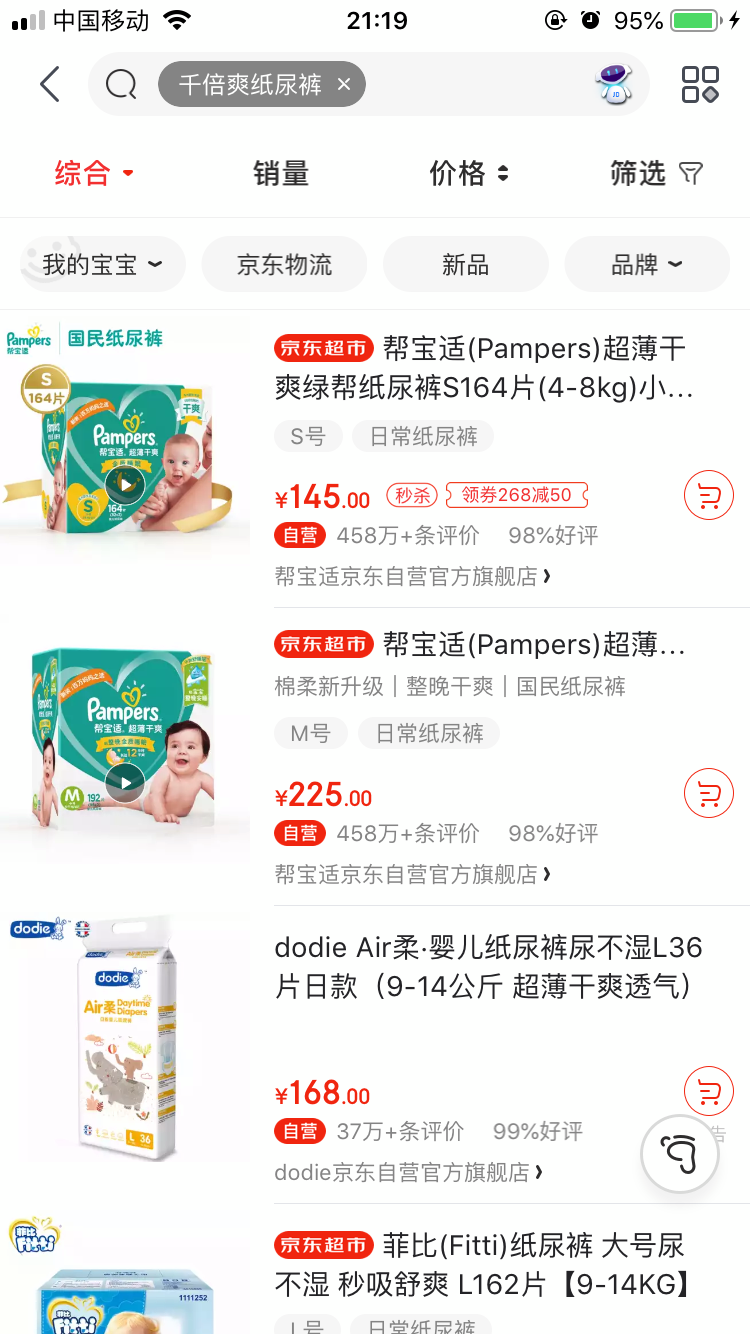Expand the 我的宝宝 dropdown
This screenshot has width=750, height=1334.
102,265
